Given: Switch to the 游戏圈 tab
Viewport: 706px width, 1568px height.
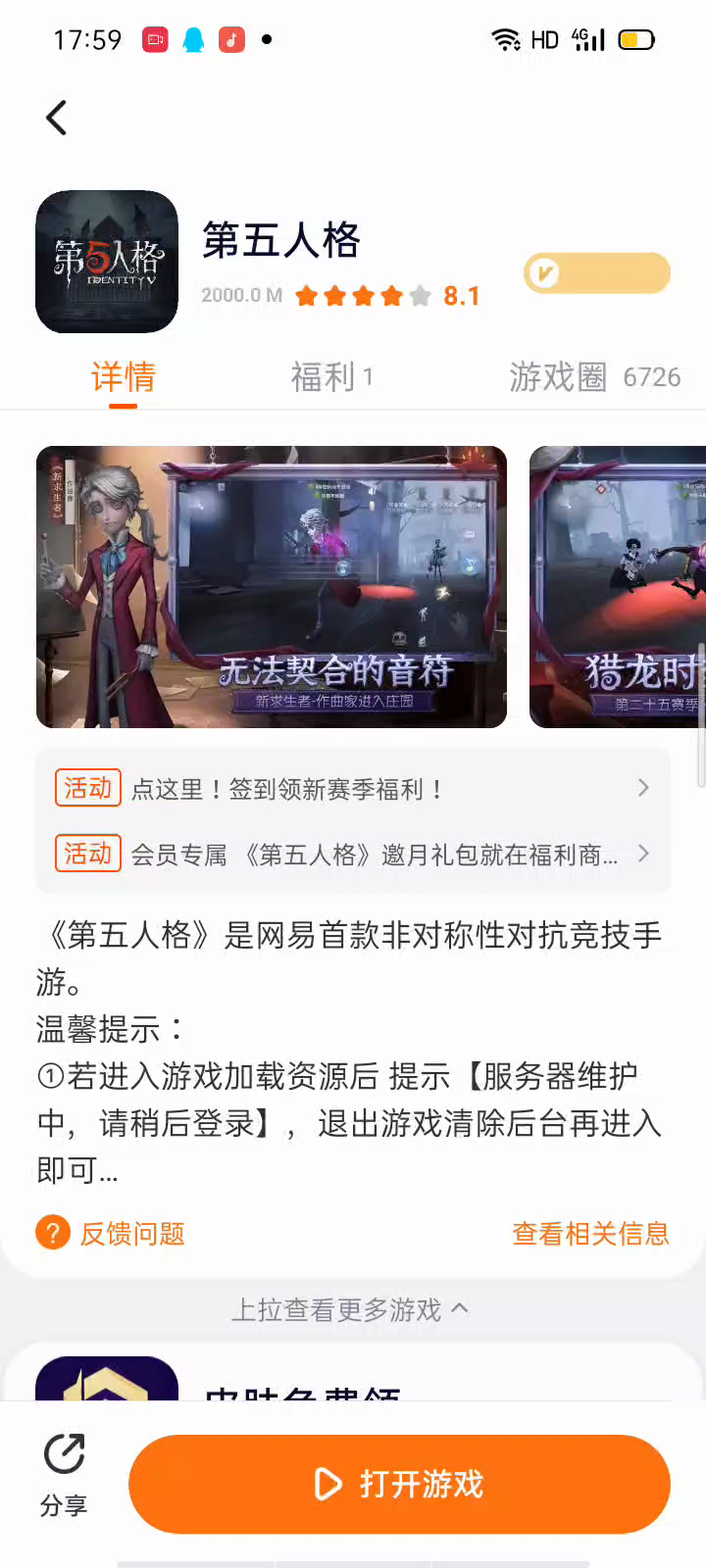Looking at the screenshot, I should click(593, 377).
